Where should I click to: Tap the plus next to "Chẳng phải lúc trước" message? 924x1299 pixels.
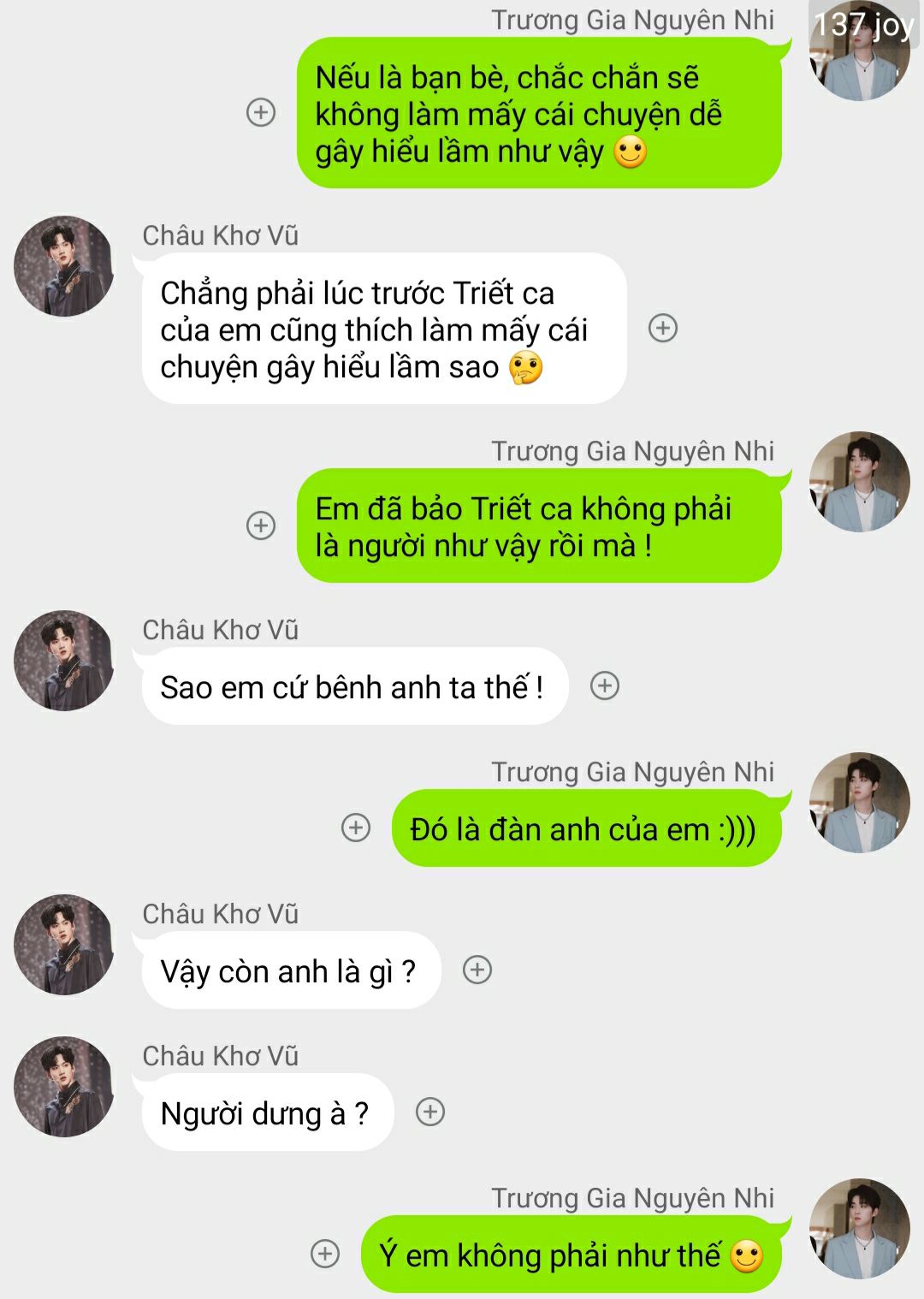click(663, 328)
